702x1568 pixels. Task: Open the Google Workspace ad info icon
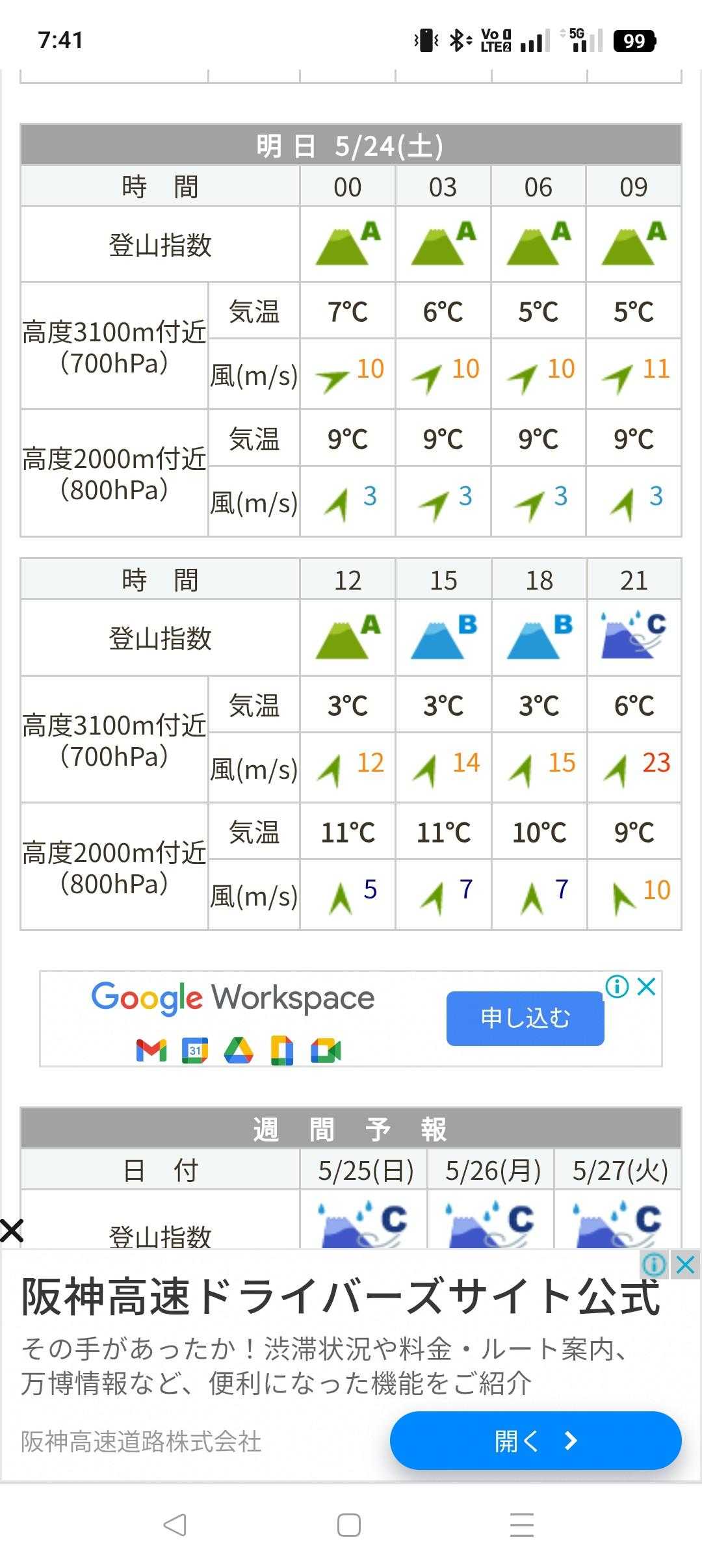pyautogui.click(x=617, y=986)
